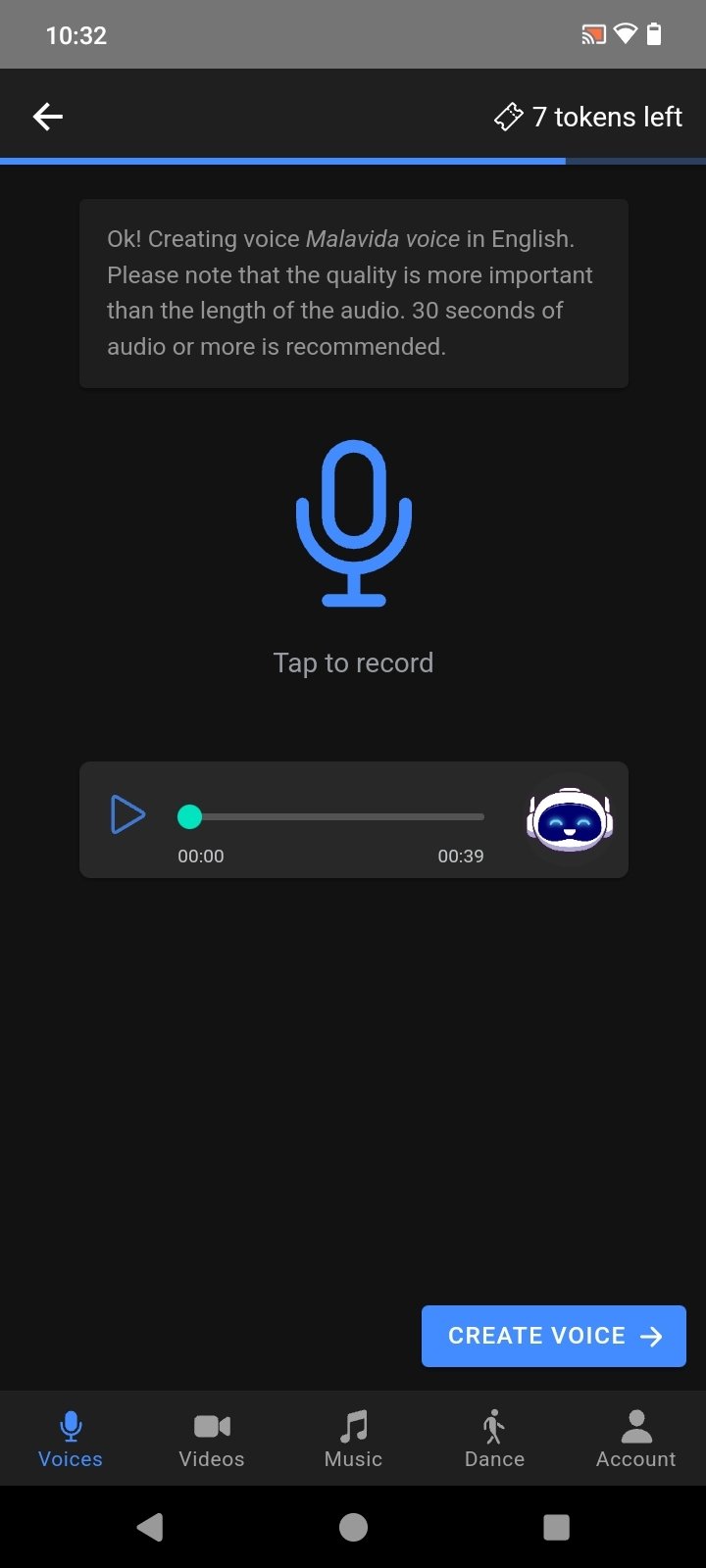Select the Voices tab

click(71, 1439)
